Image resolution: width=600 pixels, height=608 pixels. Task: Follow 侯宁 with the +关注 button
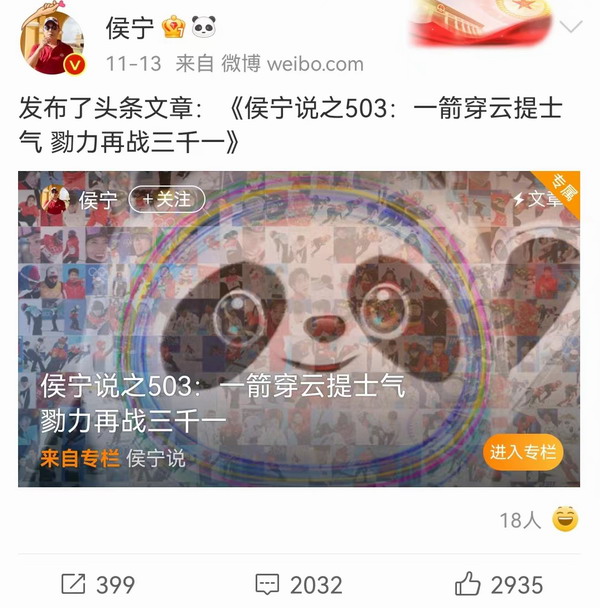pyautogui.click(x=167, y=199)
